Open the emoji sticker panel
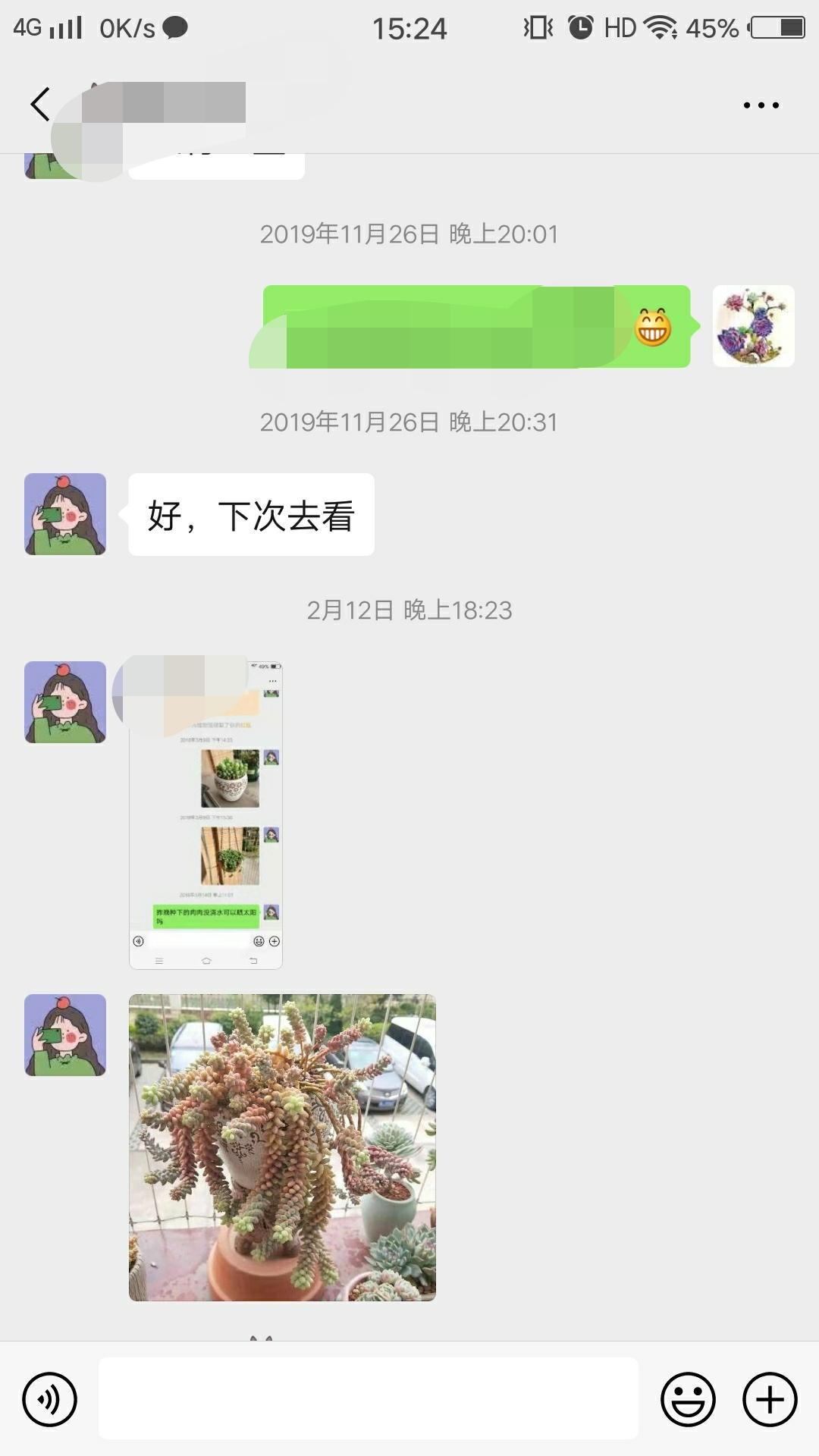This screenshot has height=1456, width=819. pos(688,1399)
